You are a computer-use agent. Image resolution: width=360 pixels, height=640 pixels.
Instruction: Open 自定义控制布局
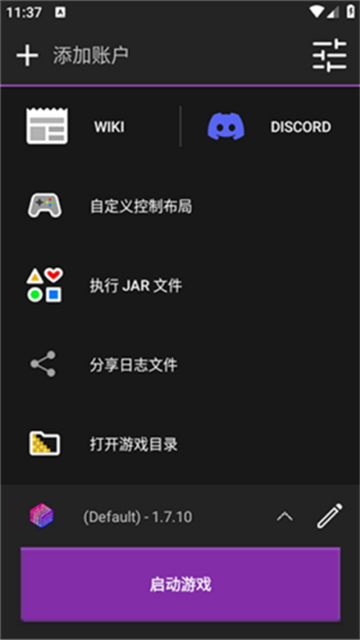click(180, 207)
